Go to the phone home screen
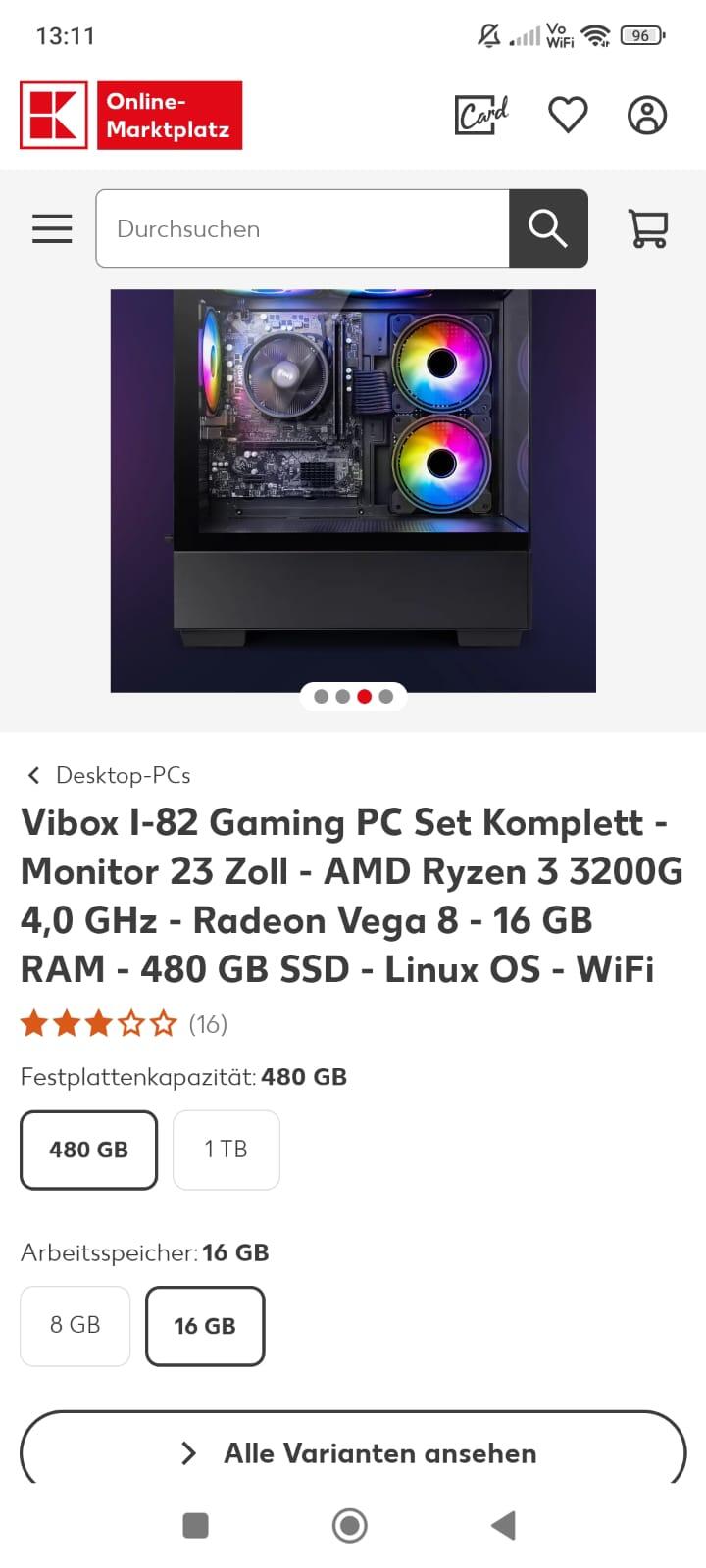 pyautogui.click(x=350, y=1525)
